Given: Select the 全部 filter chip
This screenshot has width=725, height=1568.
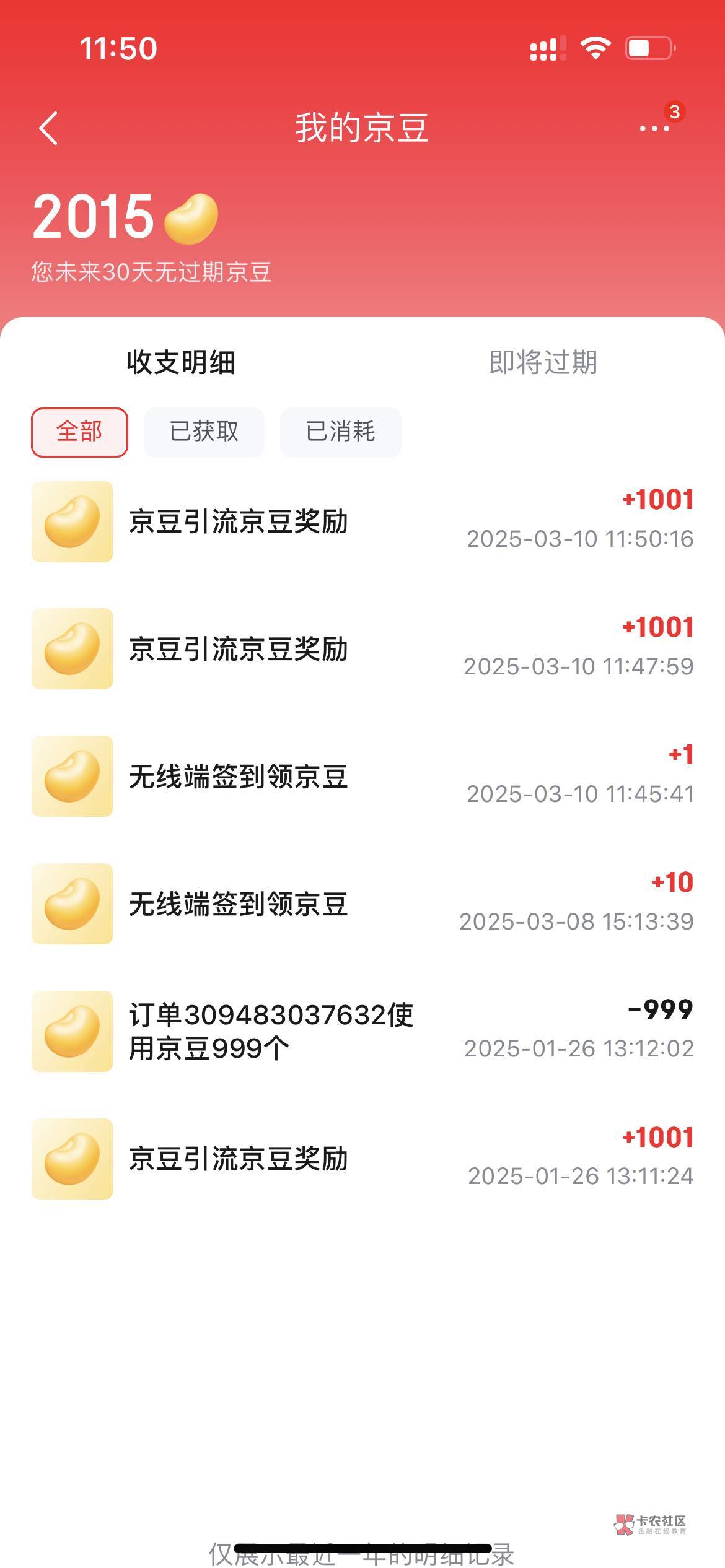Looking at the screenshot, I should pyautogui.click(x=79, y=432).
